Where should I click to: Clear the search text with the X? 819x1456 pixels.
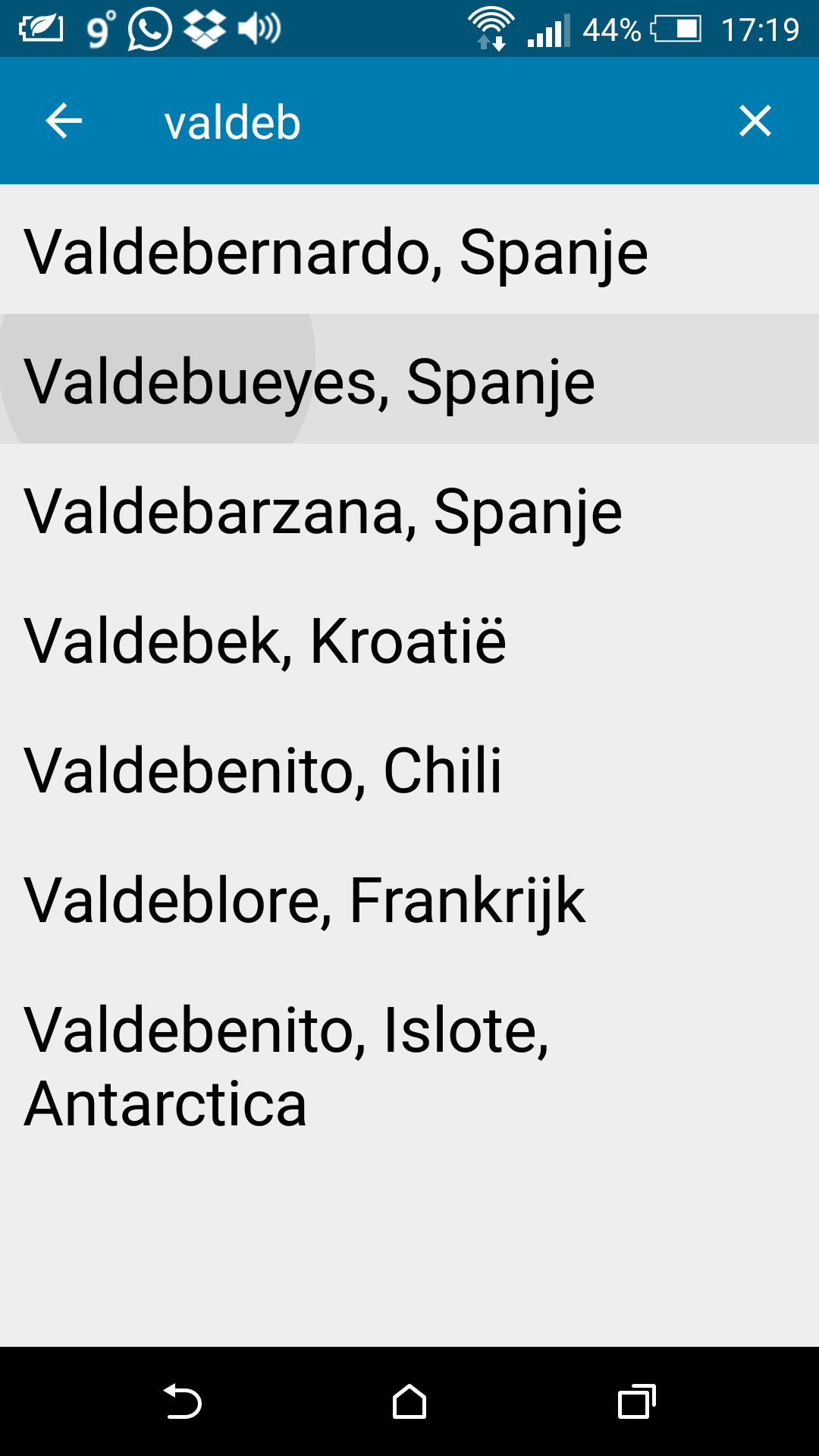click(755, 121)
